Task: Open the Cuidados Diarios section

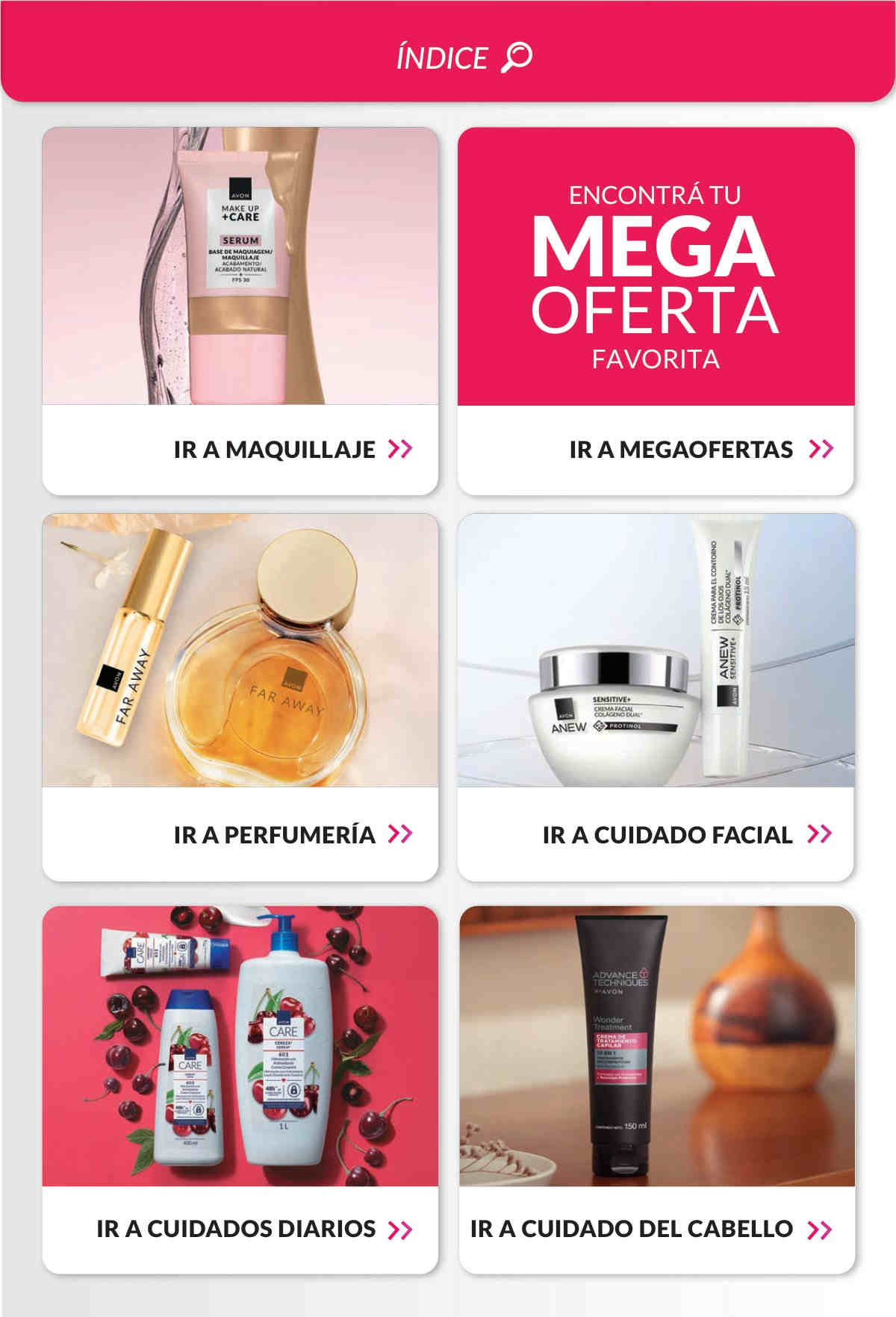Action: [x=253, y=1228]
